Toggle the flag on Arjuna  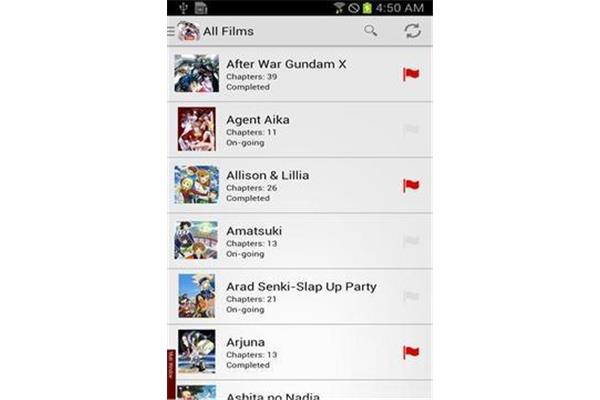410,352
